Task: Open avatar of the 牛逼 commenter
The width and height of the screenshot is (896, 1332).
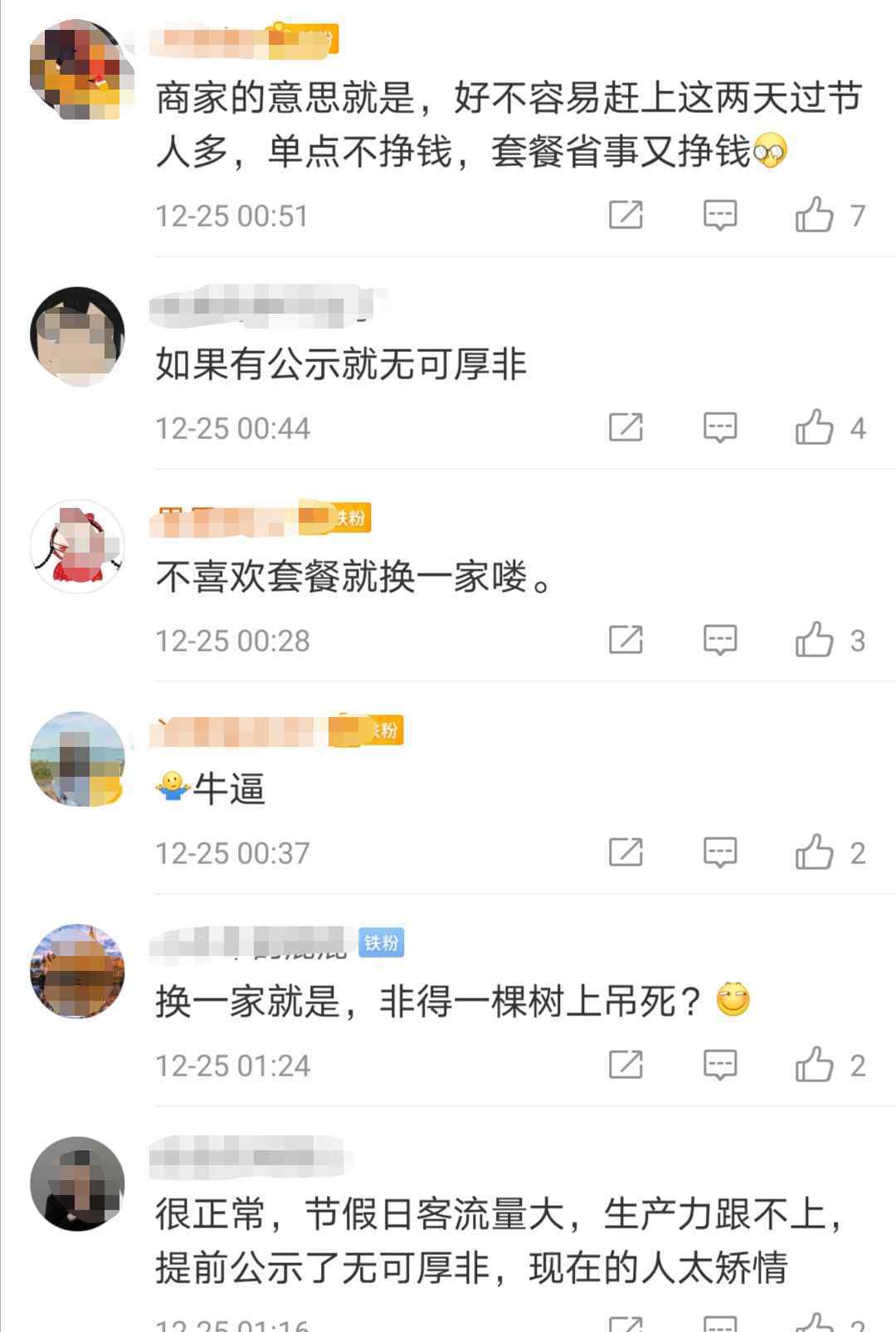Action: coord(77,759)
